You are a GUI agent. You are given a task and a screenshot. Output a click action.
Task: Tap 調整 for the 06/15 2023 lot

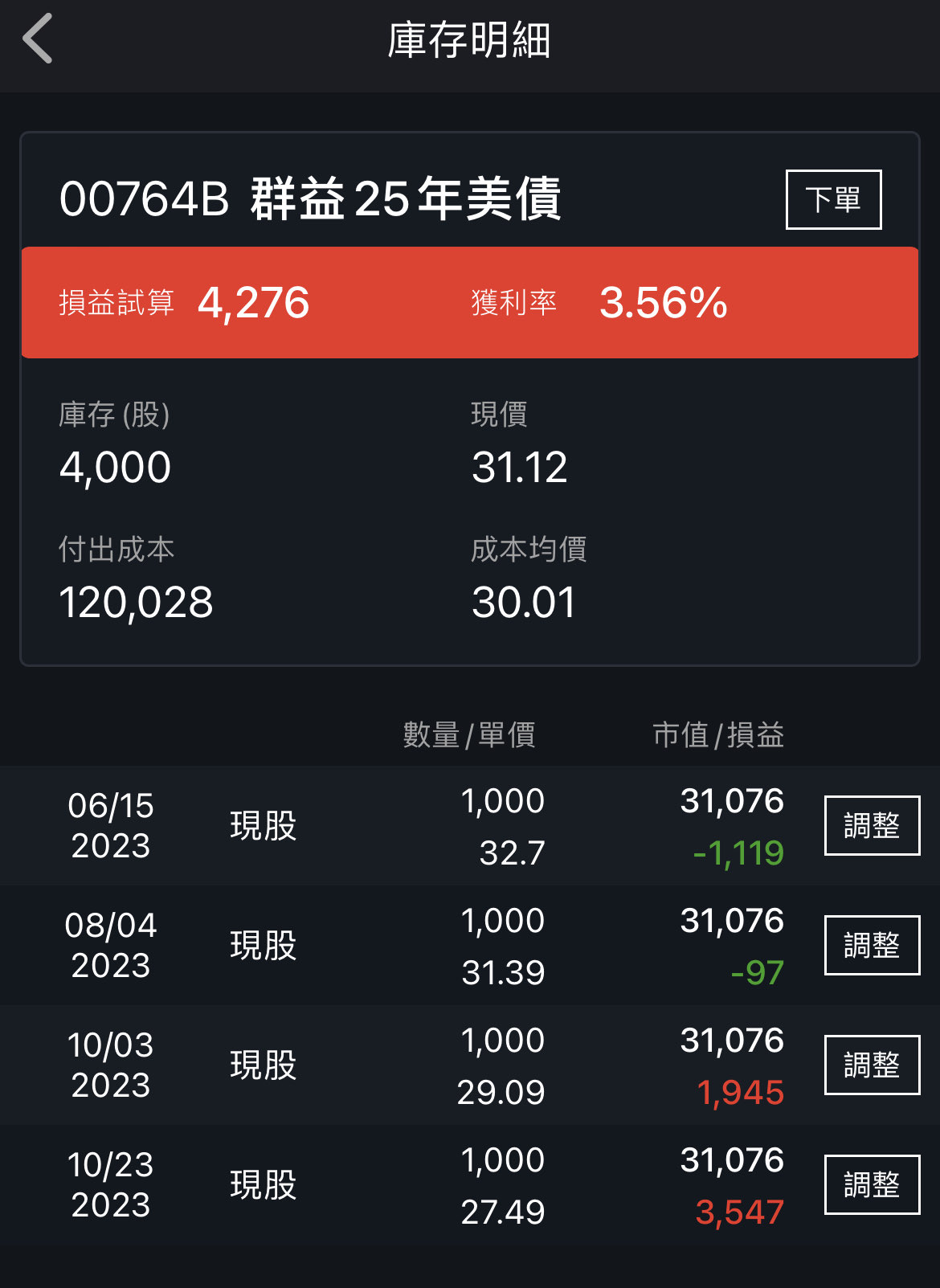click(x=872, y=825)
